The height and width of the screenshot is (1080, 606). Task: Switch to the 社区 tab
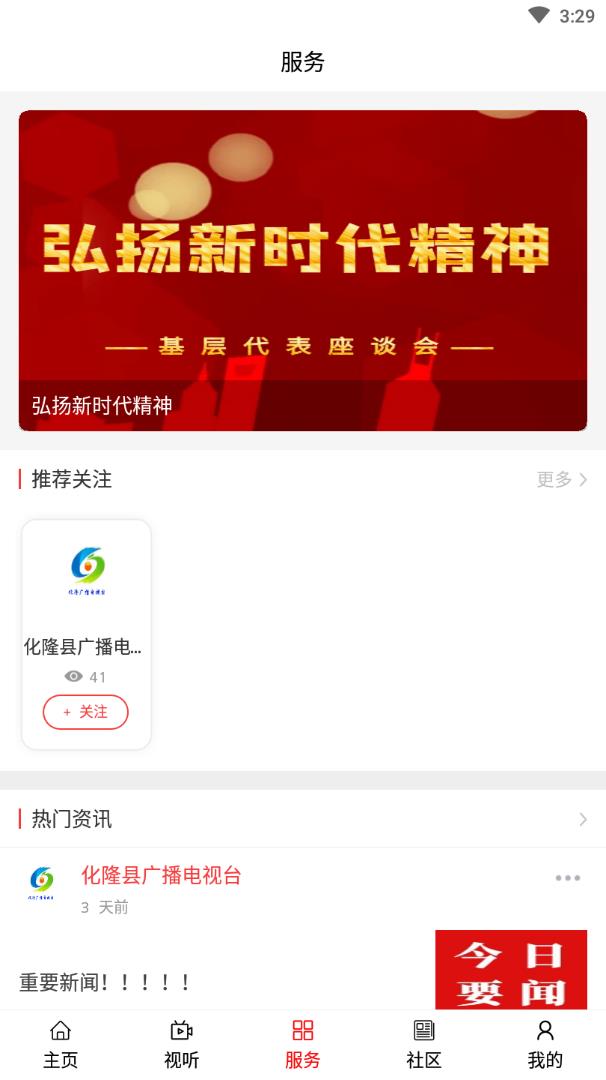[x=424, y=1045]
